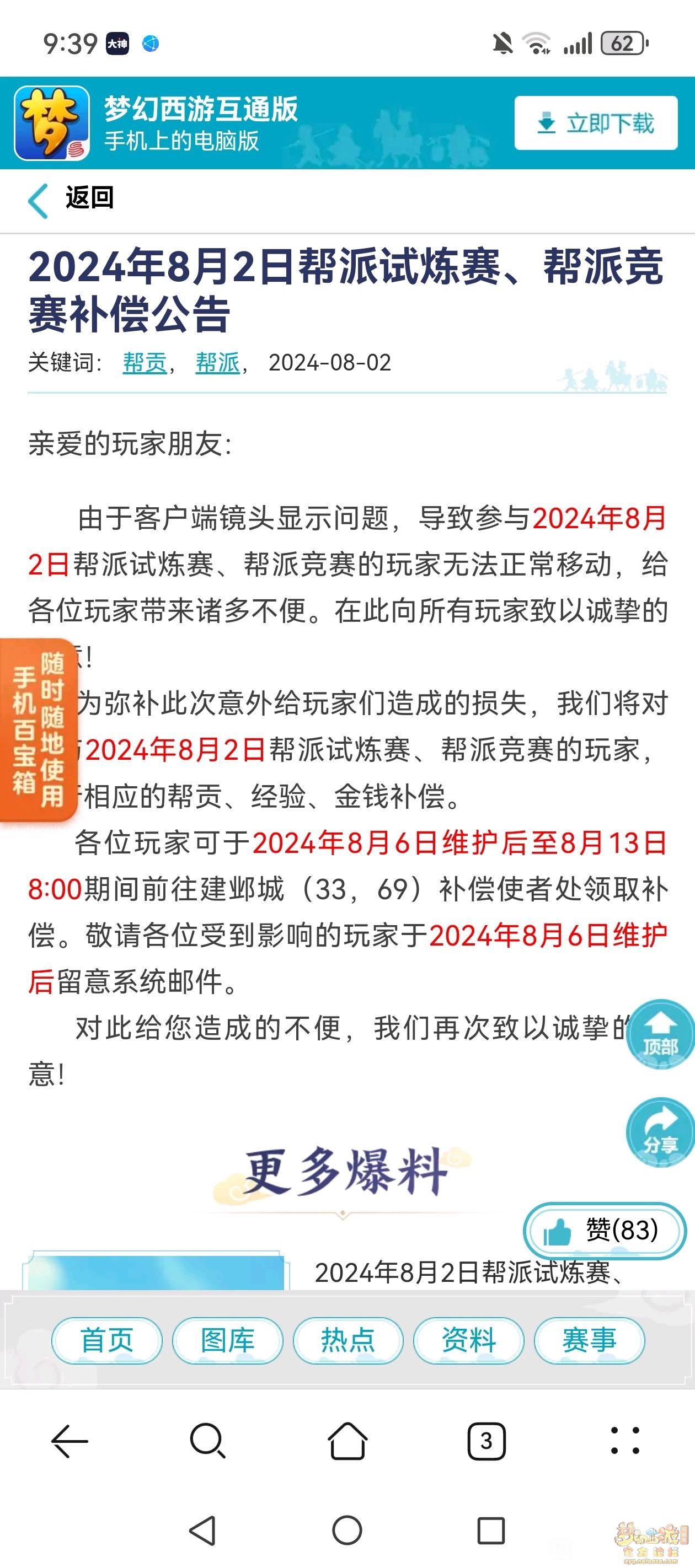Jump to top with 顶部 button
The height and width of the screenshot is (1568, 695).
click(x=660, y=1035)
